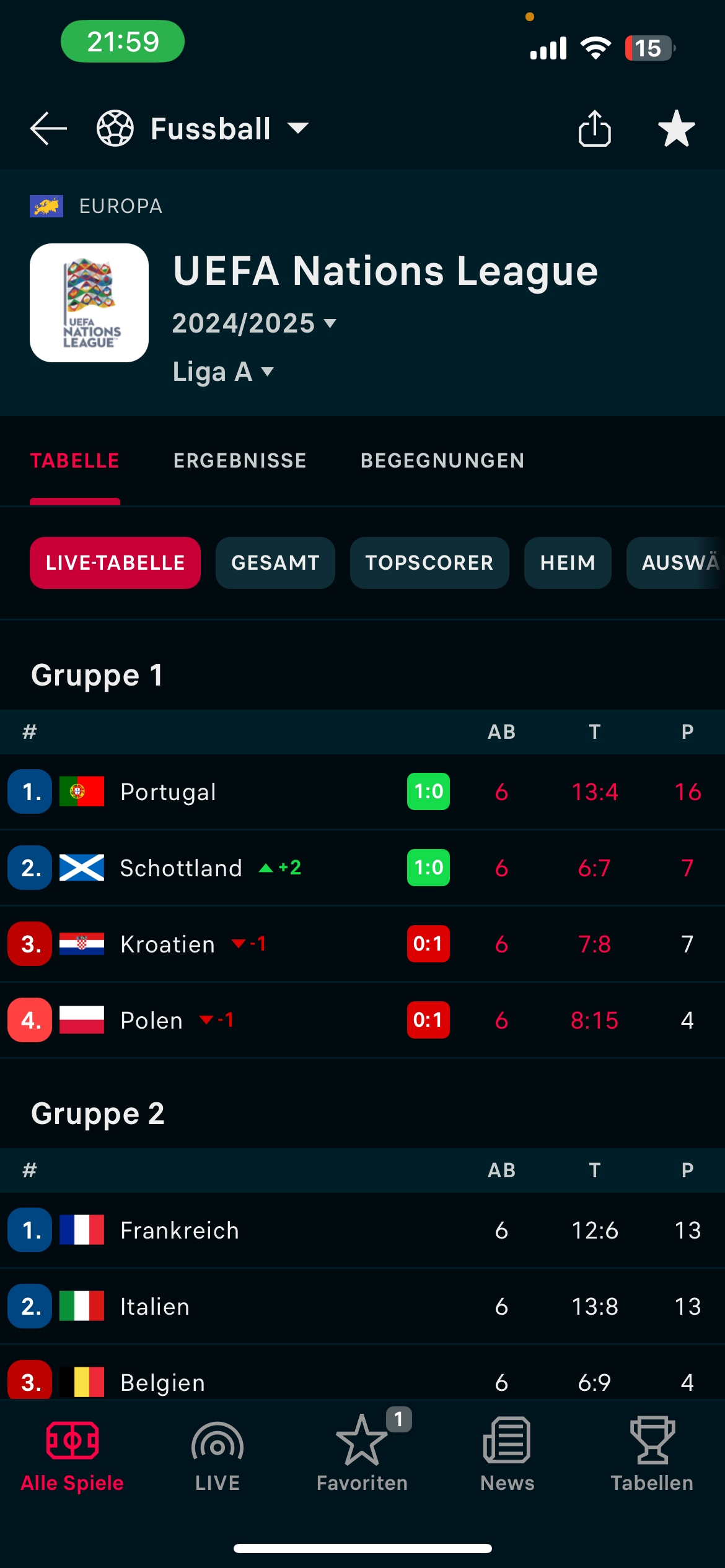
Task: Switch to the Ergebnisse tab
Action: (x=240, y=461)
